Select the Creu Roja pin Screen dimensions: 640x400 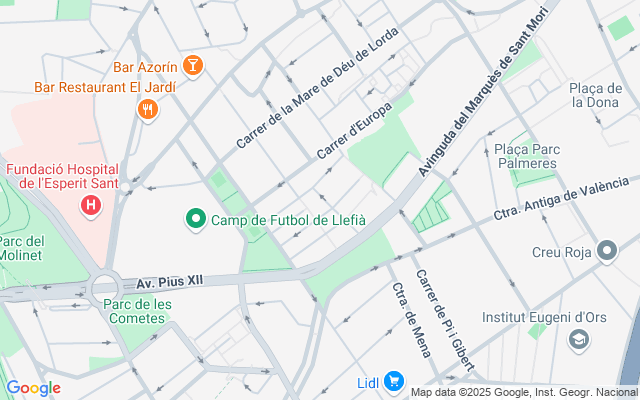pyautogui.click(x=607, y=251)
